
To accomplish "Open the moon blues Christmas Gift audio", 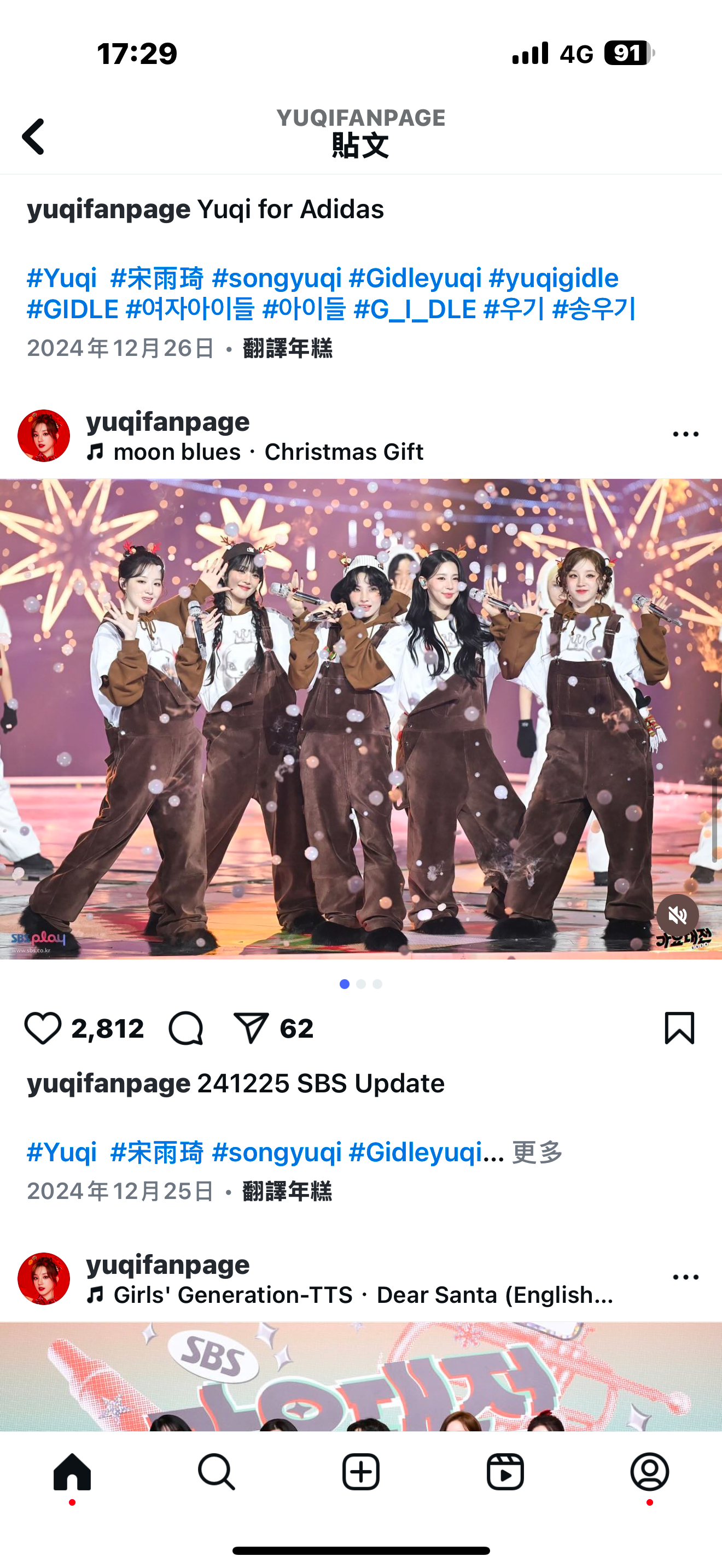I will (268, 452).
